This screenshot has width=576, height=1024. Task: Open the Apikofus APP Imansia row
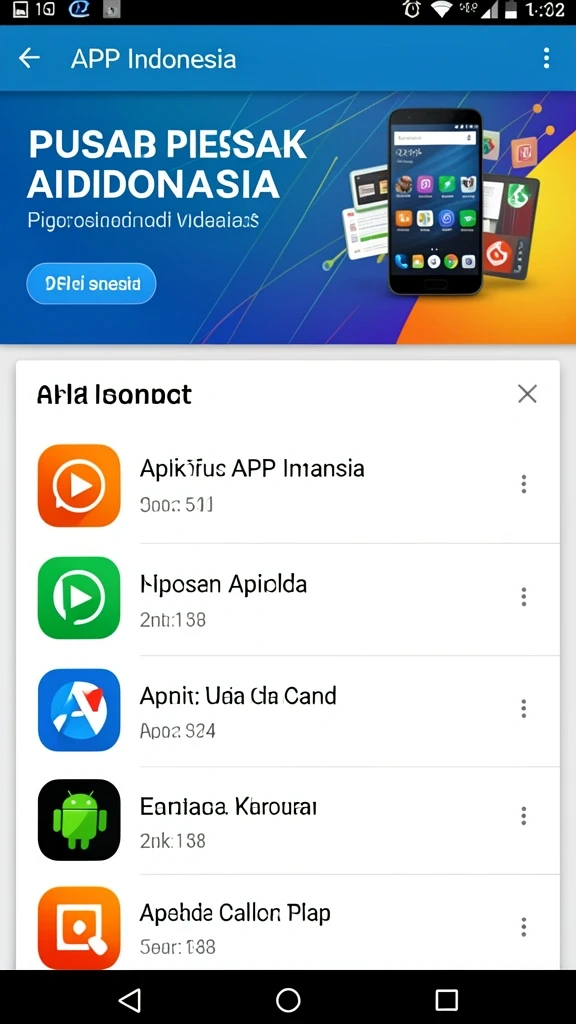(x=288, y=485)
